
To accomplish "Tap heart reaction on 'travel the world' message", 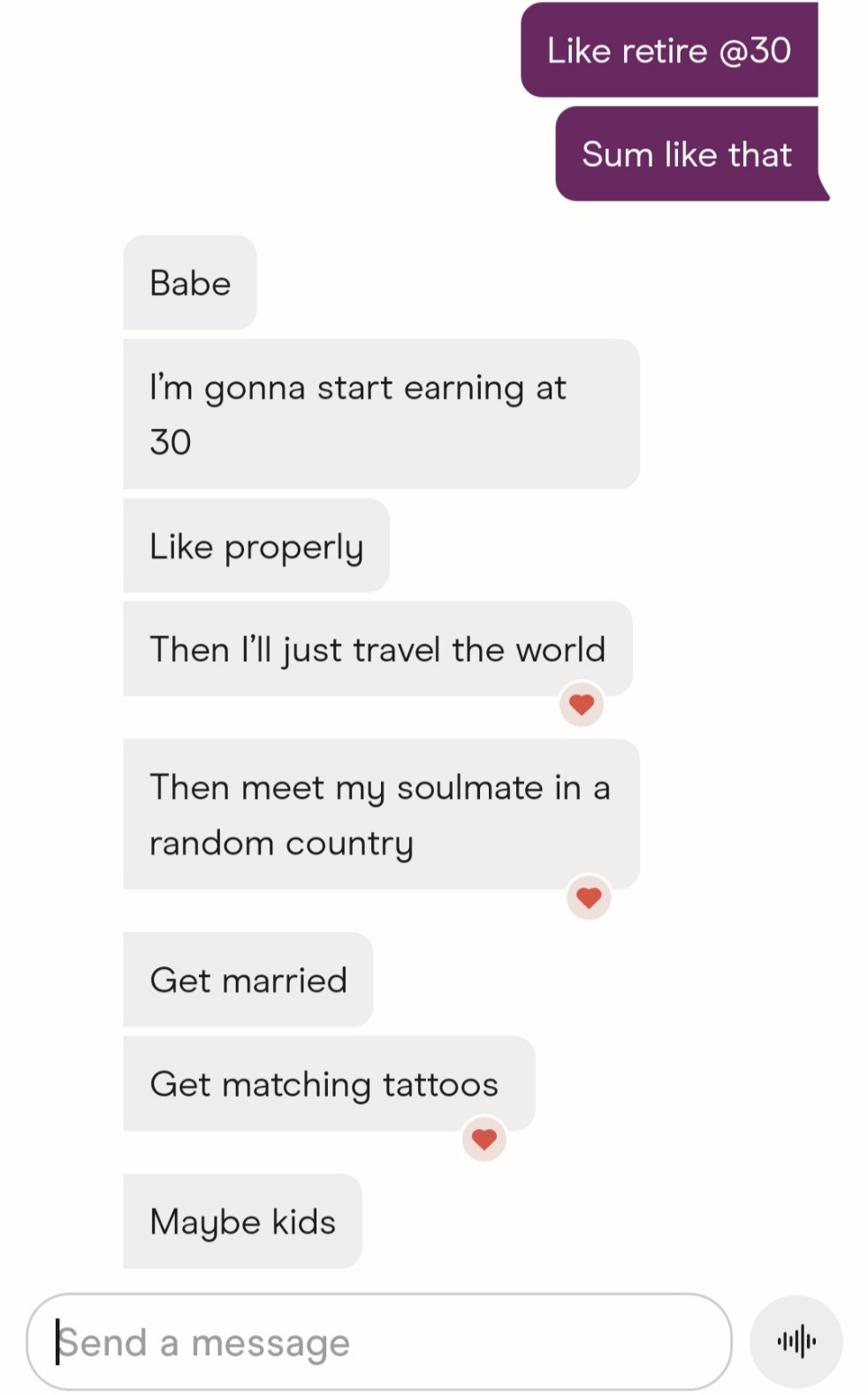I will pyautogui.click(x=582, y=705).
